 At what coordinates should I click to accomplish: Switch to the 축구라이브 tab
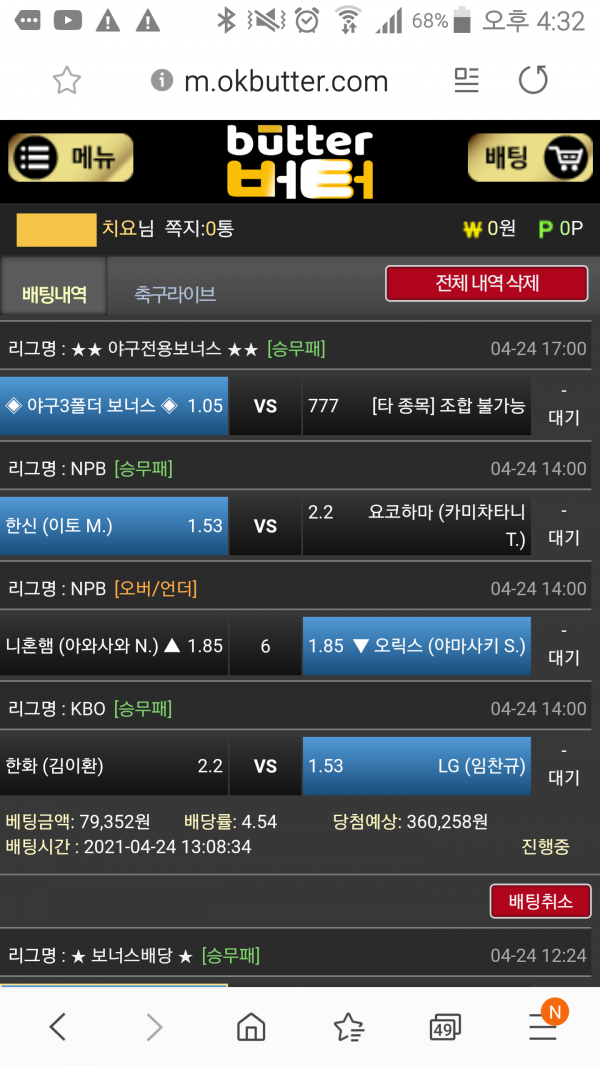pos(175,294)
